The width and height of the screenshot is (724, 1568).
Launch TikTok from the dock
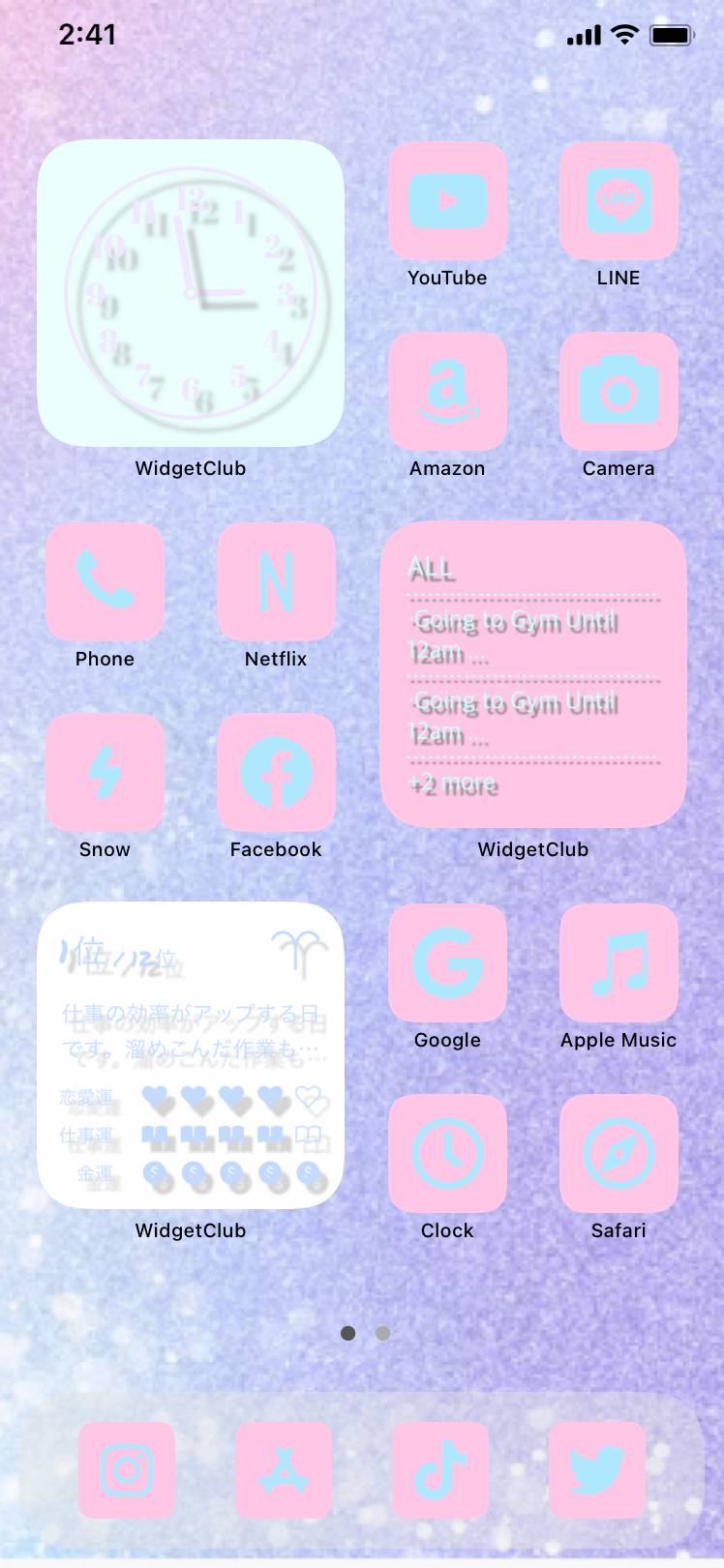(x=440, y=1470)
